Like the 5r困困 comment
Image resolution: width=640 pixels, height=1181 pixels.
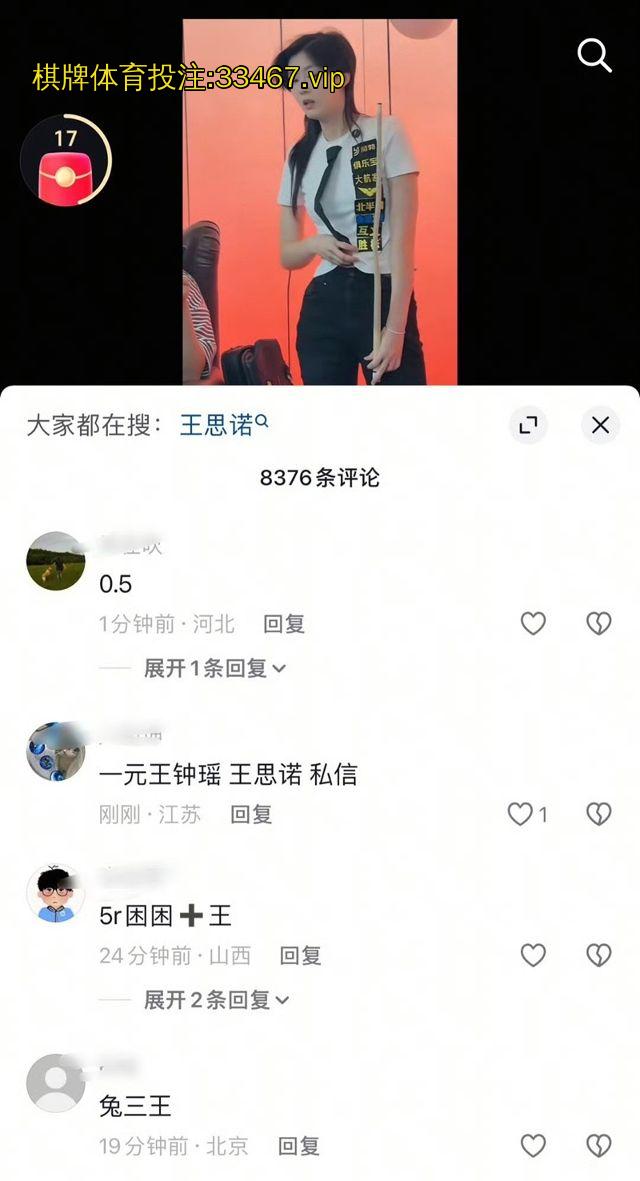[533, 956]
